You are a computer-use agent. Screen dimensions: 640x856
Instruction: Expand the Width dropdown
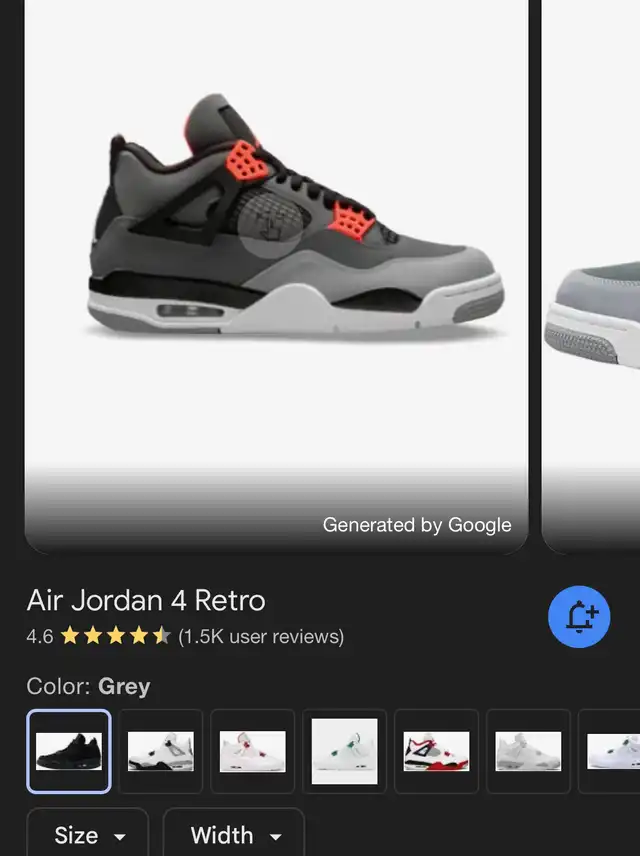[x=234, y=835]
